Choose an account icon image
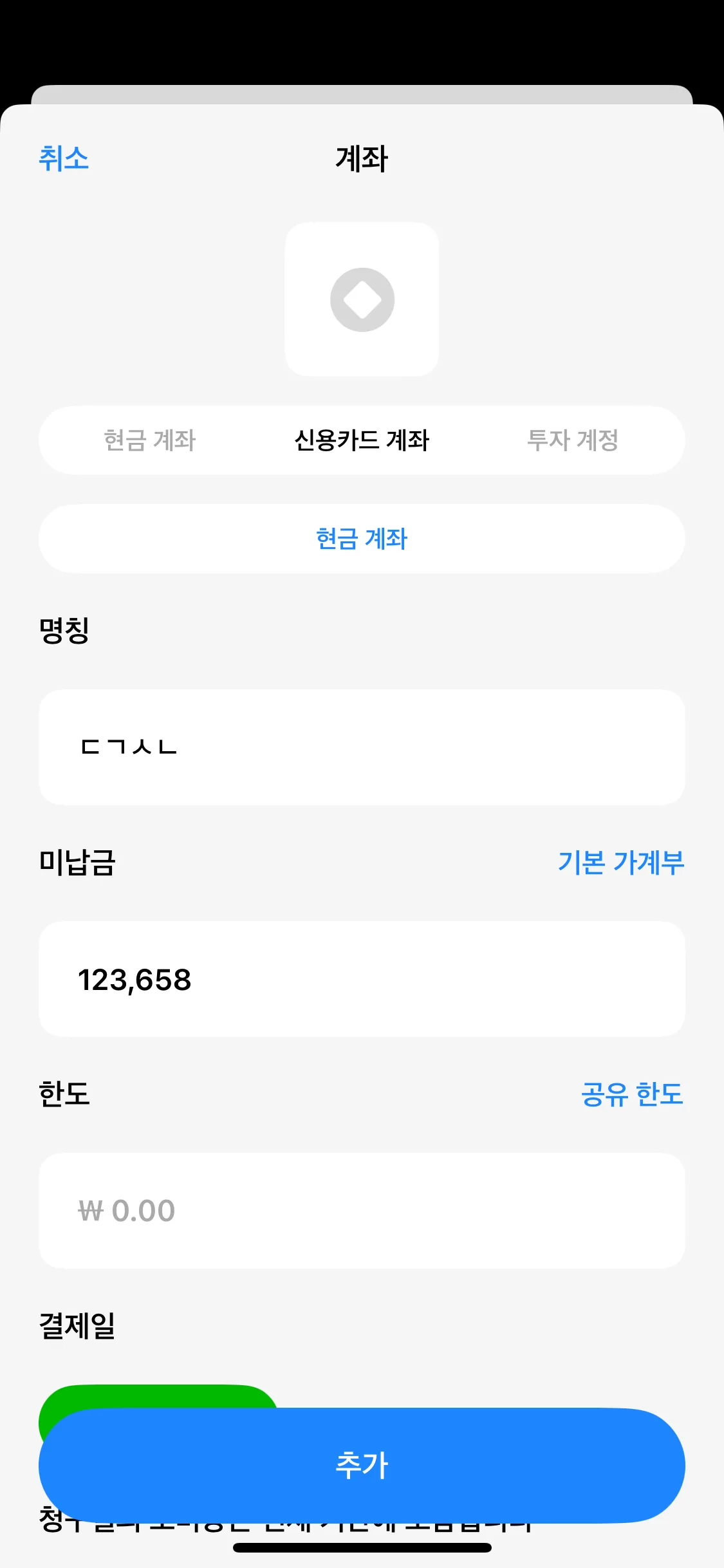The image size is (724, 1568). [362, 299]
